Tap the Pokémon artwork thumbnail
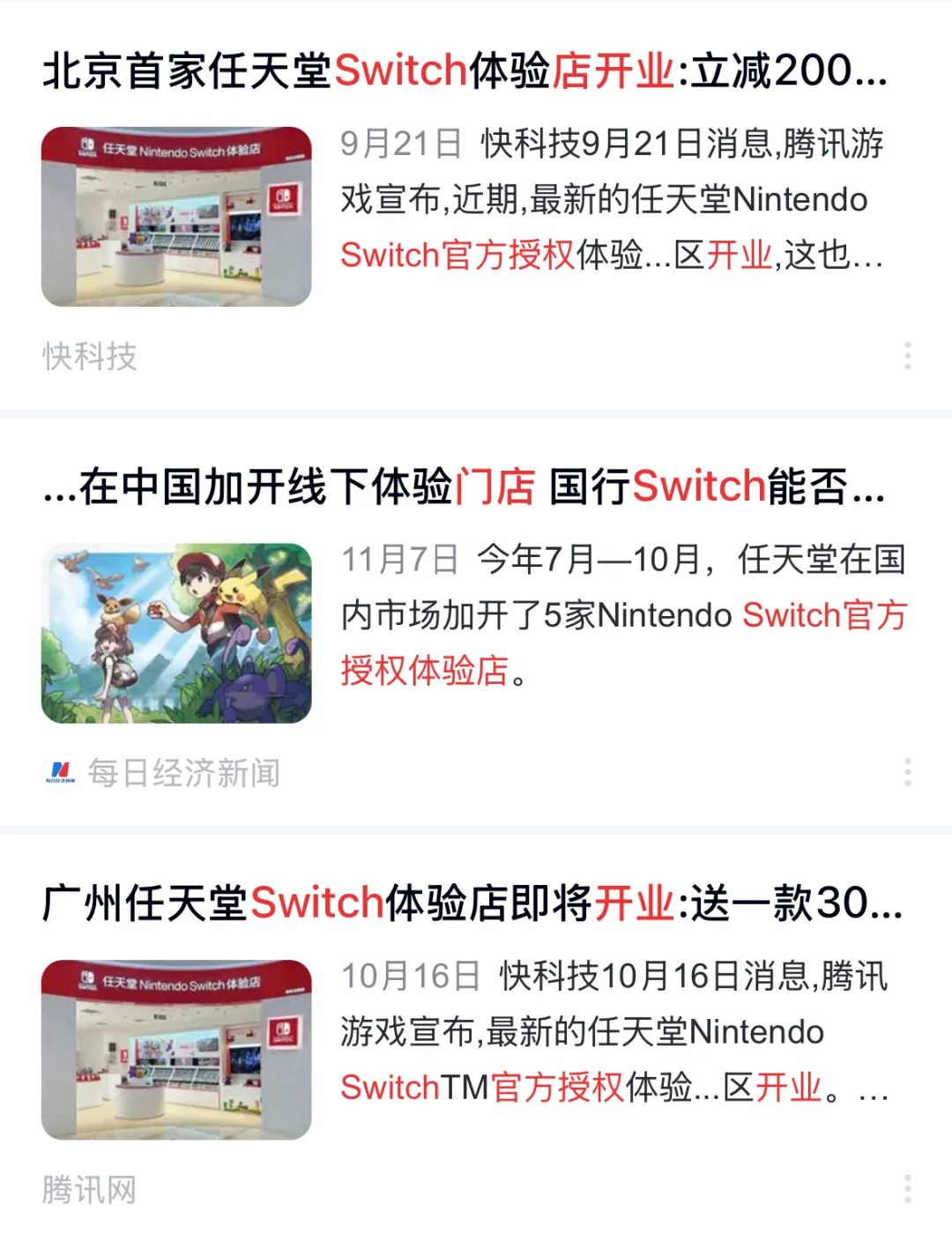Viewport: 952px width, 1241px height. (176, 633)
